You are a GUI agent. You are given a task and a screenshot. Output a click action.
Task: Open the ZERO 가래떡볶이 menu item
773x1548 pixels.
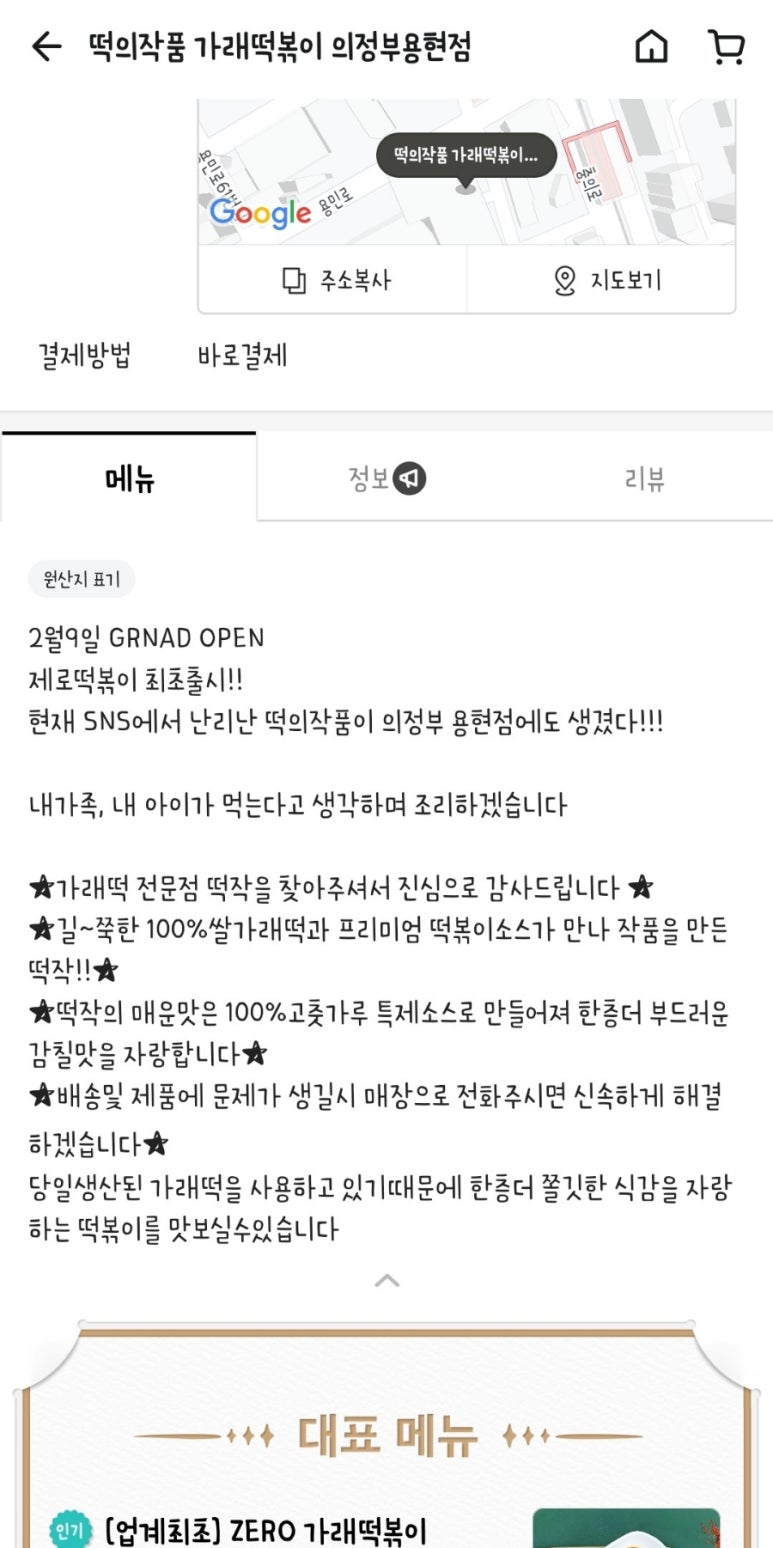tap(266, 1530)
